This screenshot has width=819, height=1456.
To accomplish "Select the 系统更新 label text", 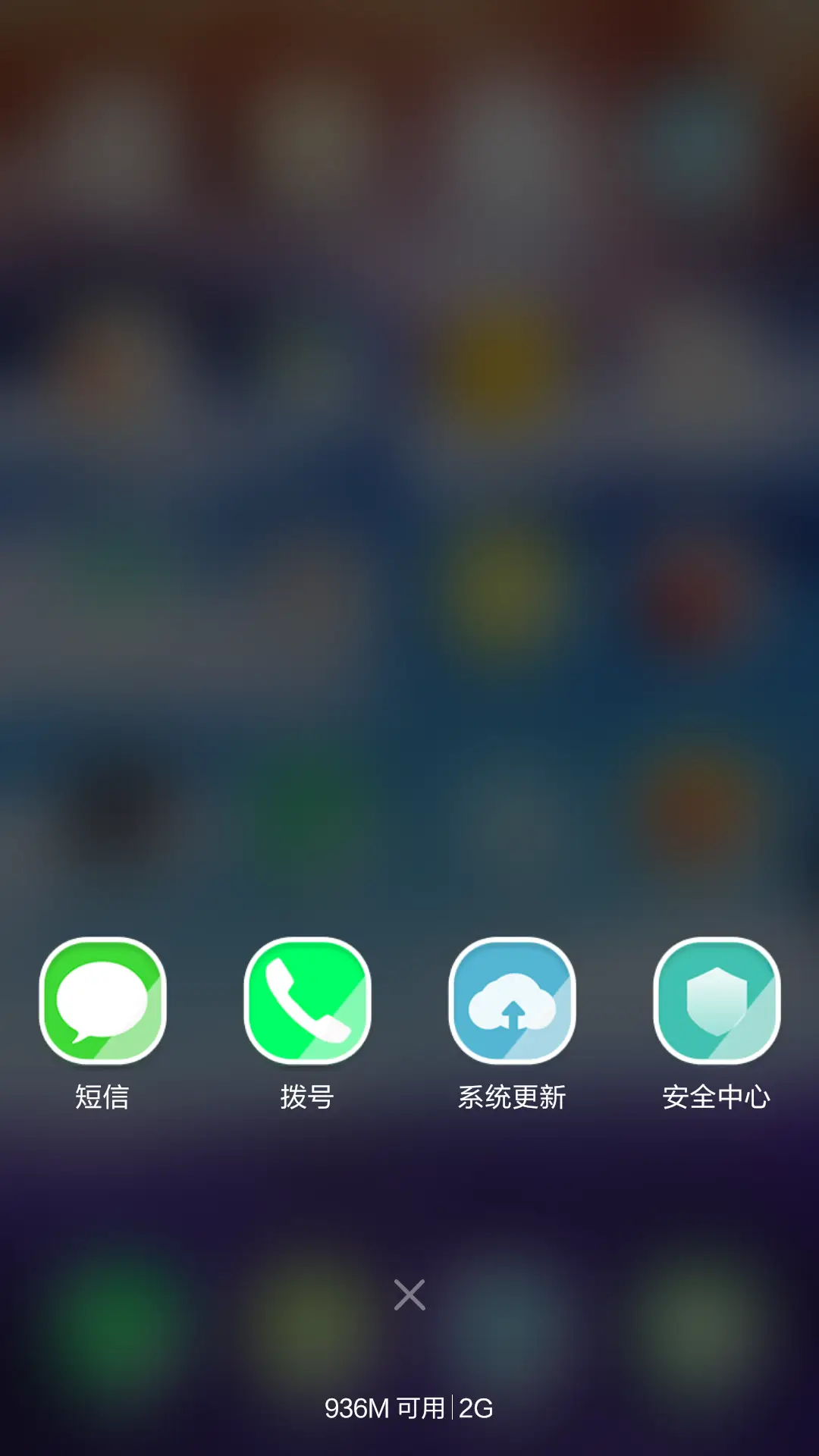I will pos(512,1097).
